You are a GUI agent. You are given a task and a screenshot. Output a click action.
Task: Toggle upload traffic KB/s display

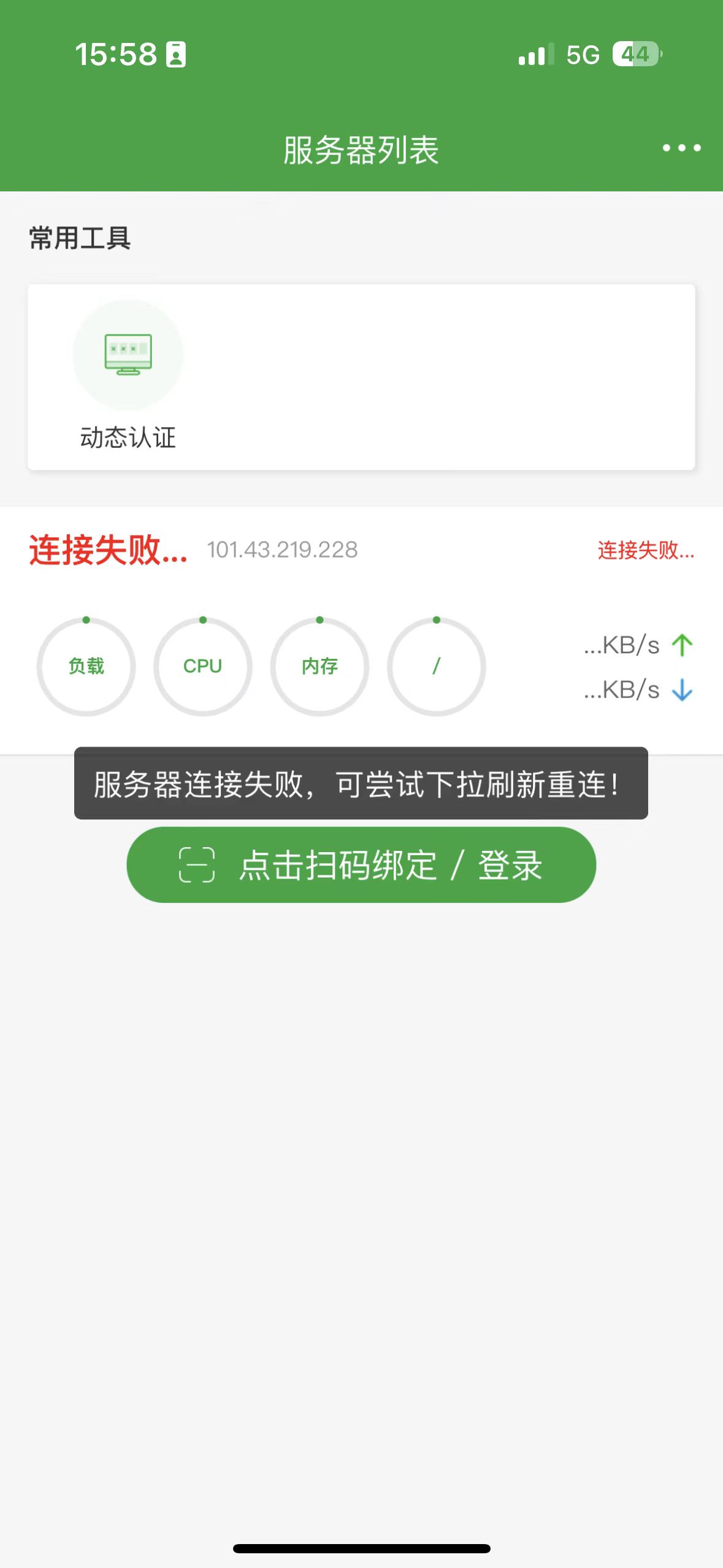point(621,644)
